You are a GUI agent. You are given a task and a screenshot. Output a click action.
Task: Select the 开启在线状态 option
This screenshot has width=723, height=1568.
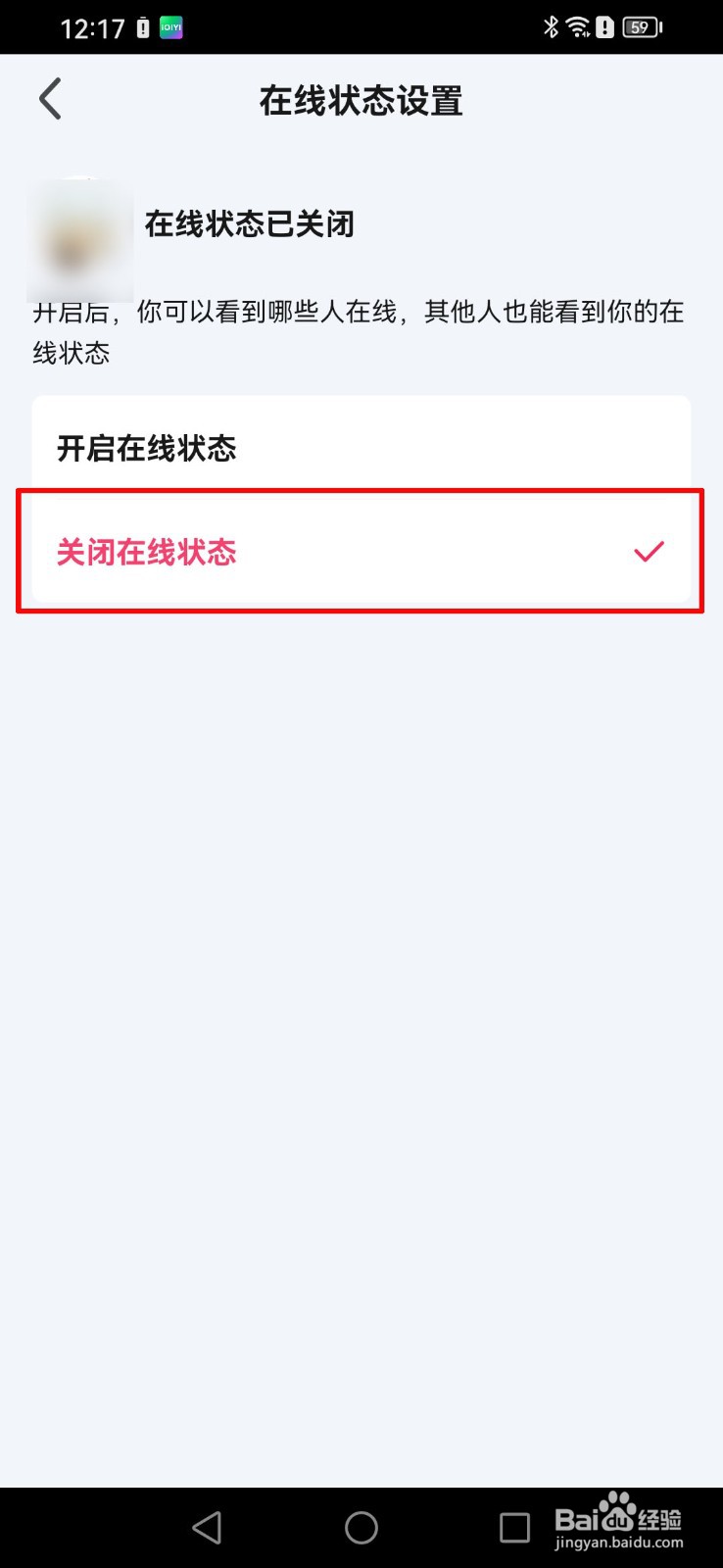click(147, 448)
